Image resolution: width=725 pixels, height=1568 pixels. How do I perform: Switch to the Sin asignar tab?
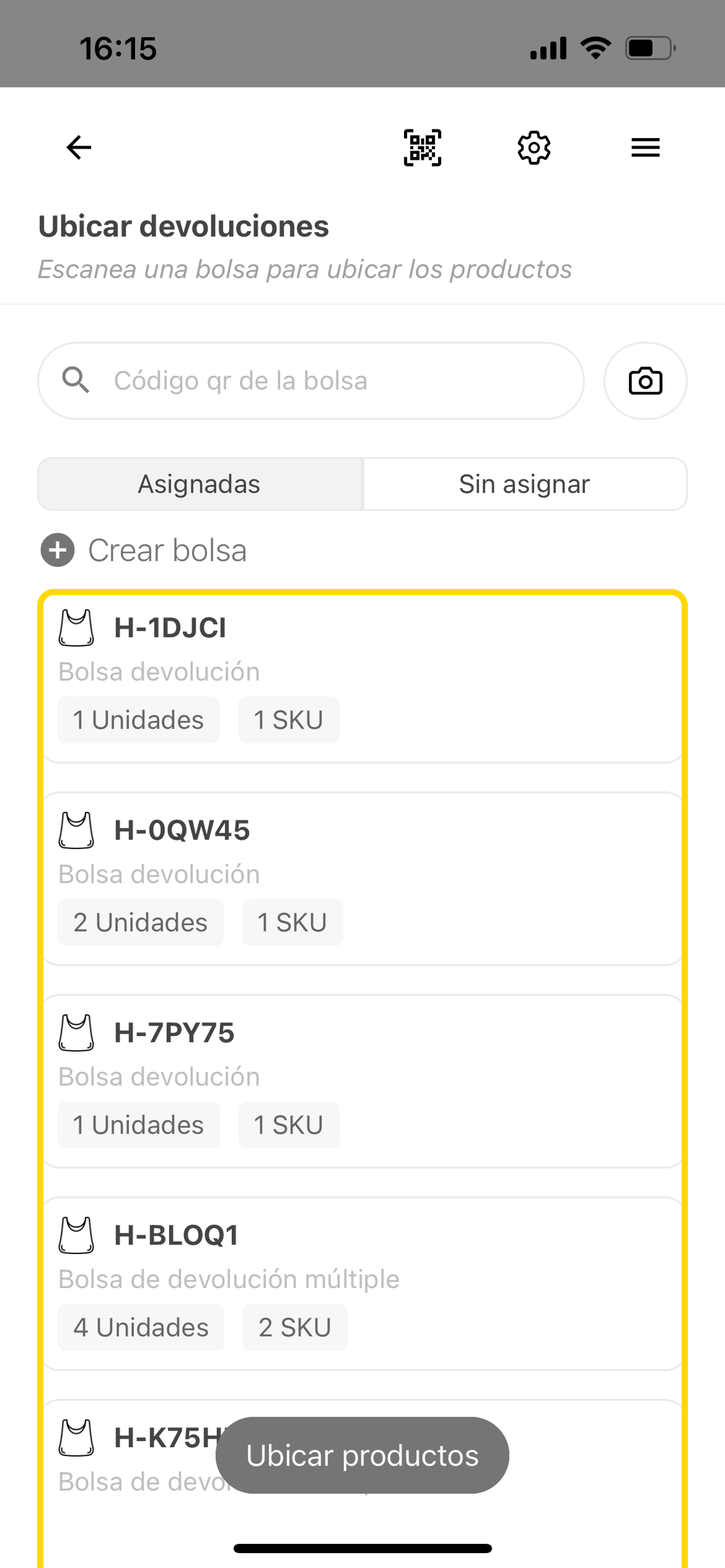pyautogui.click(x=524, y=484)
